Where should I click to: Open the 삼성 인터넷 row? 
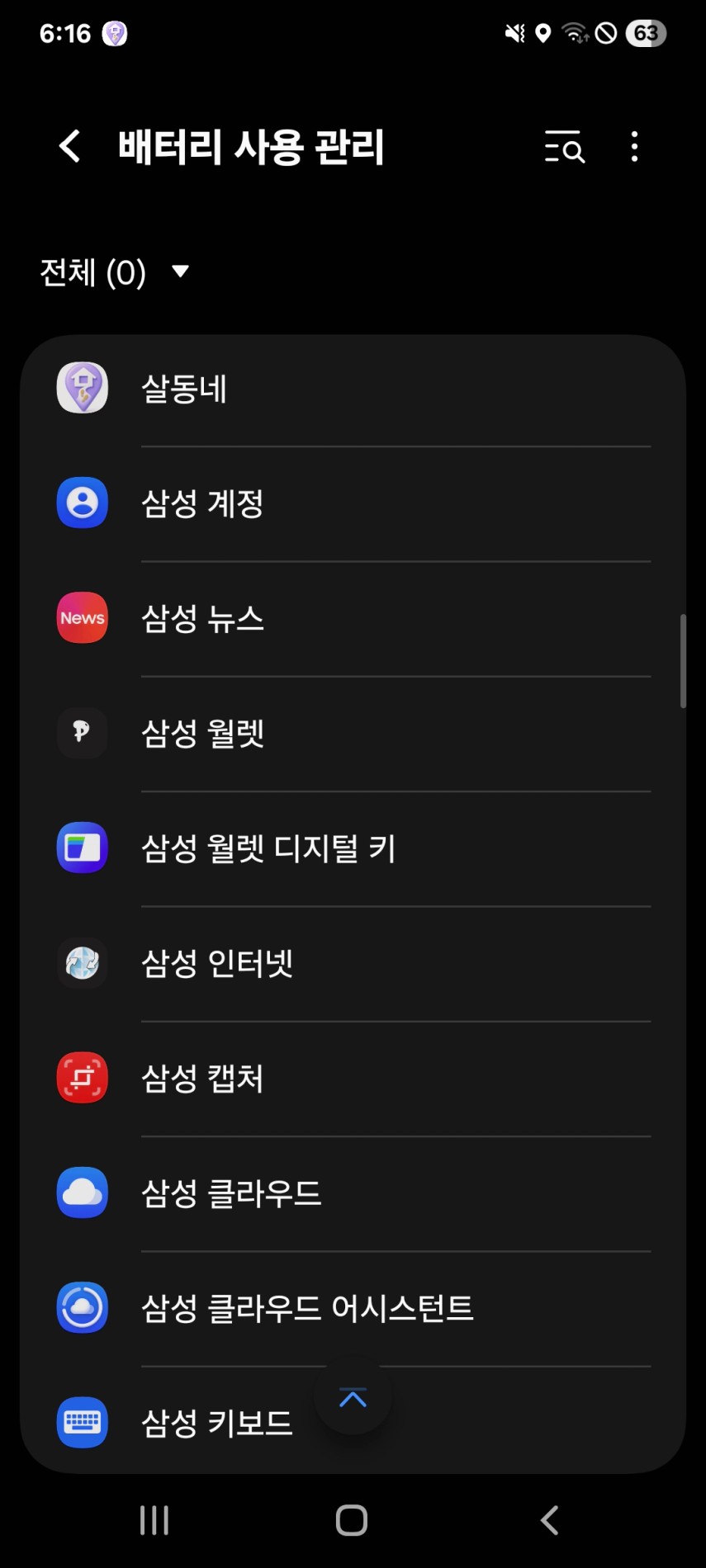pos(353,962)
